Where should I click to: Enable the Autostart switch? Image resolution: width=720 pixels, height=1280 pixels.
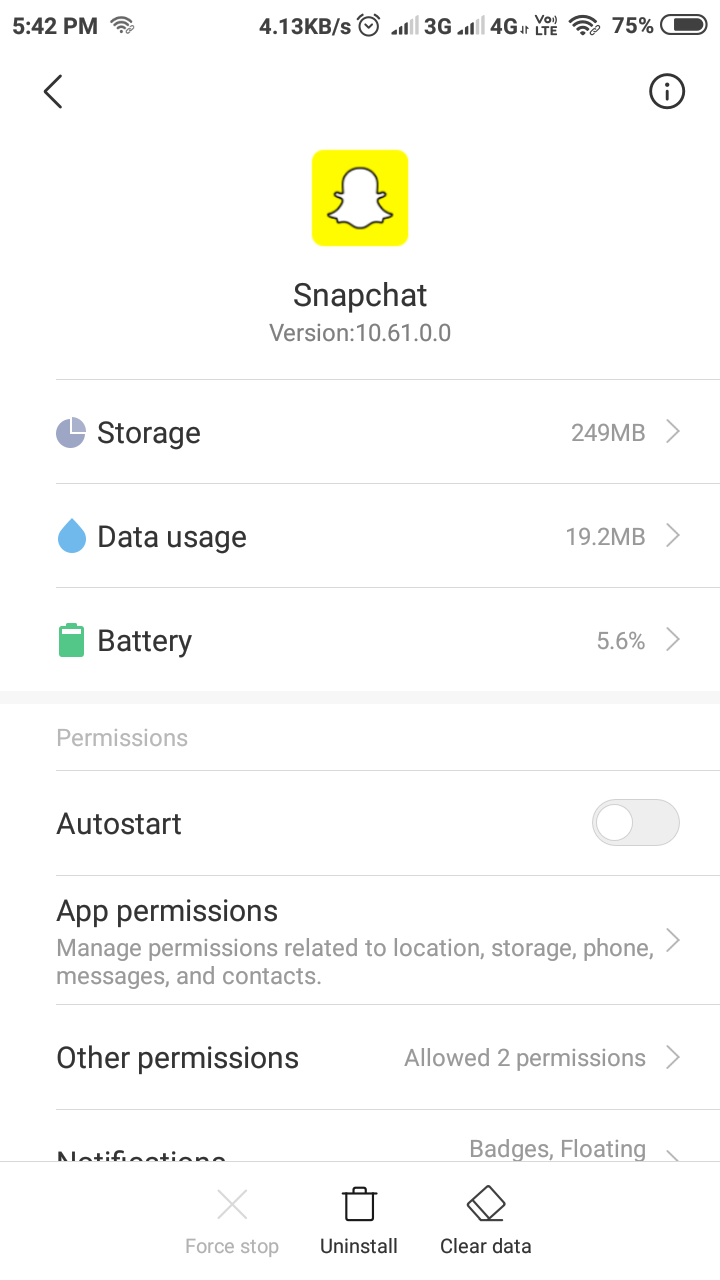(x=635, y=824)
